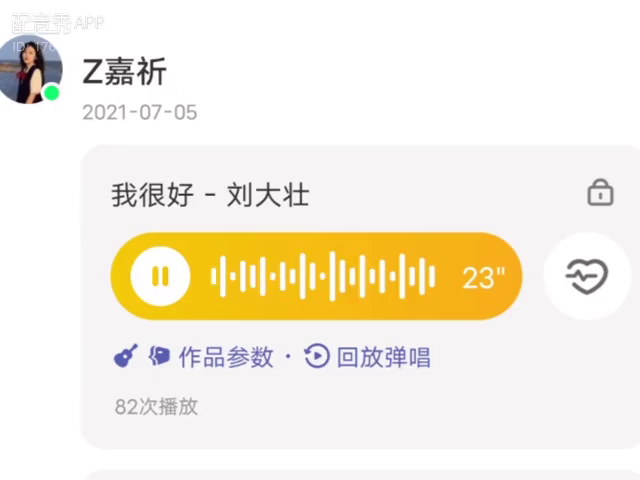Open Z嘉祈's profile avatar

[x=32, y=70]
